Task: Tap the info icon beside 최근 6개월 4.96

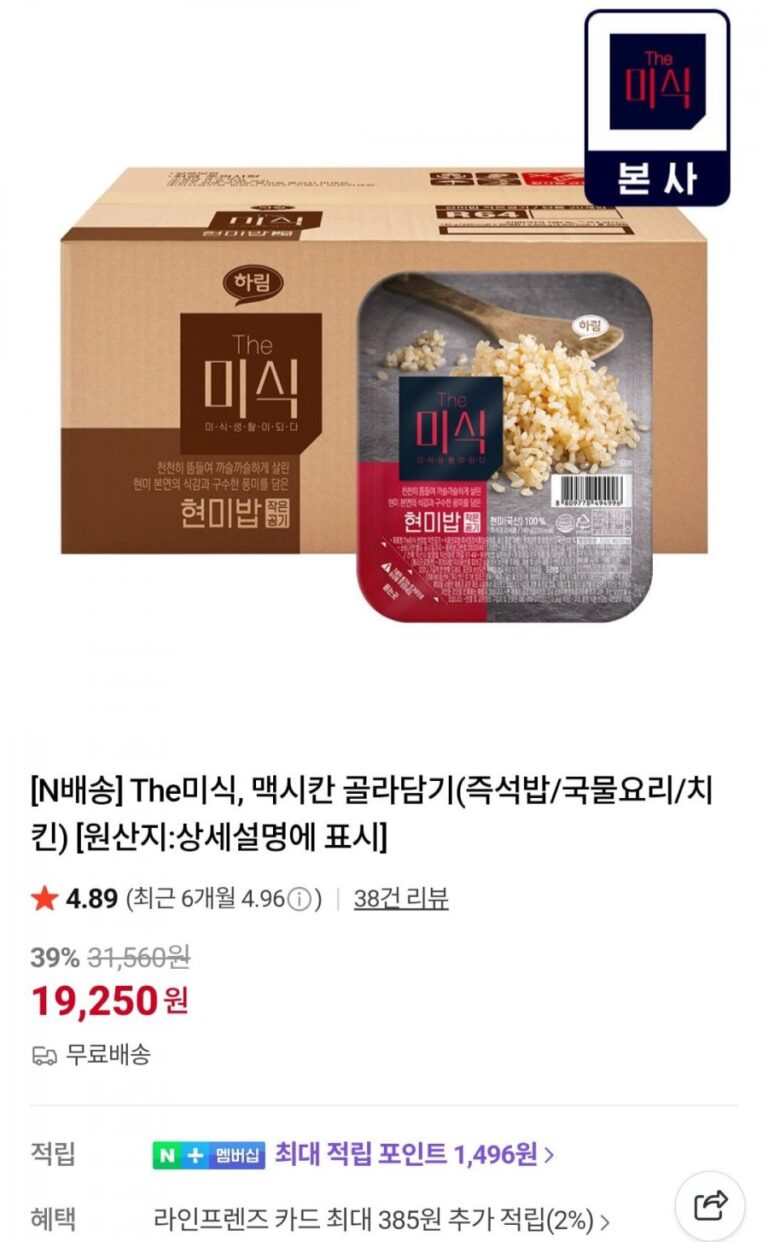Action: tap(298, 900)
